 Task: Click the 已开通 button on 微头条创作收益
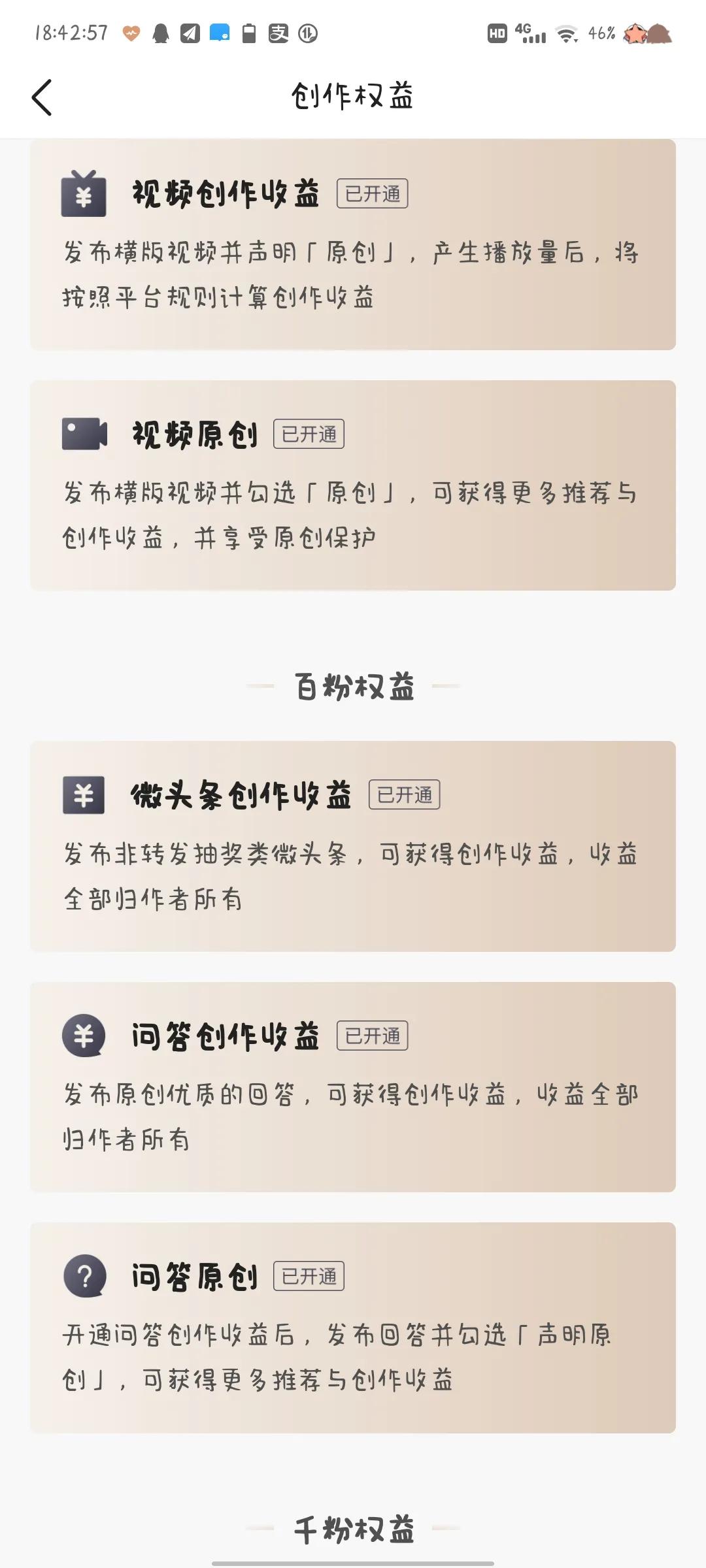(405, 796)
